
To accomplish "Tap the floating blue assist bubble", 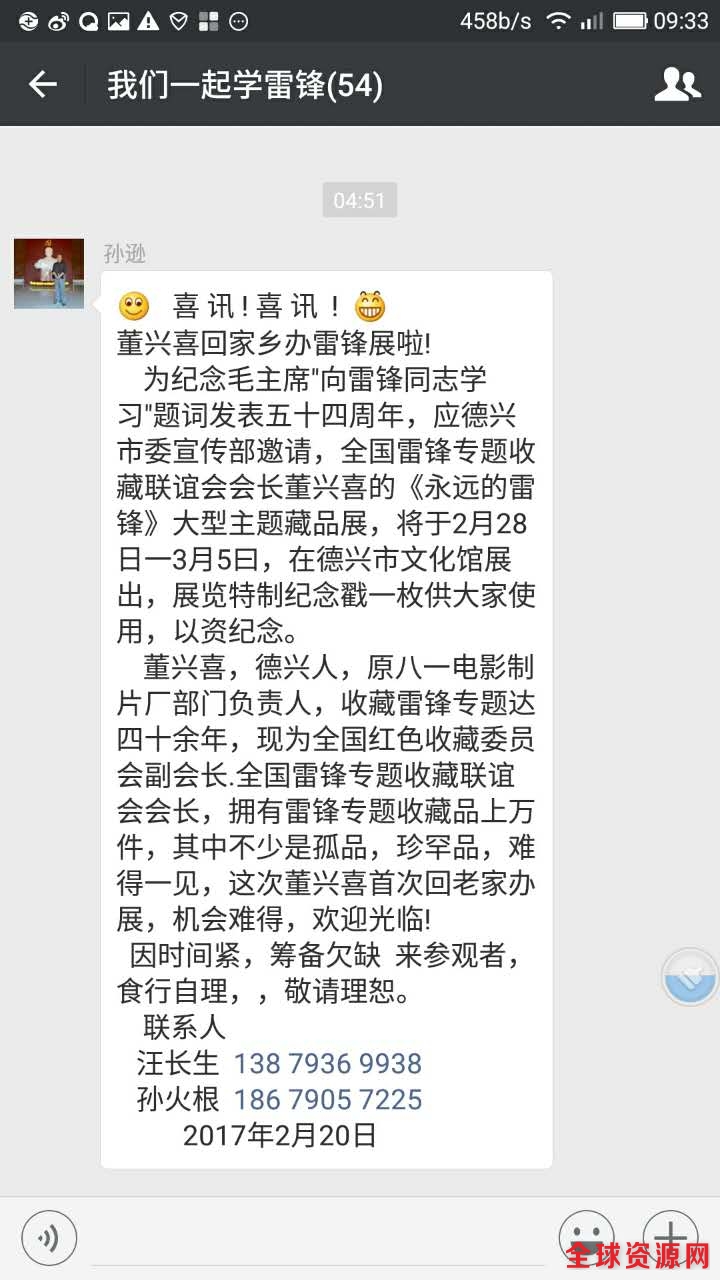I will tap(692, 978).
